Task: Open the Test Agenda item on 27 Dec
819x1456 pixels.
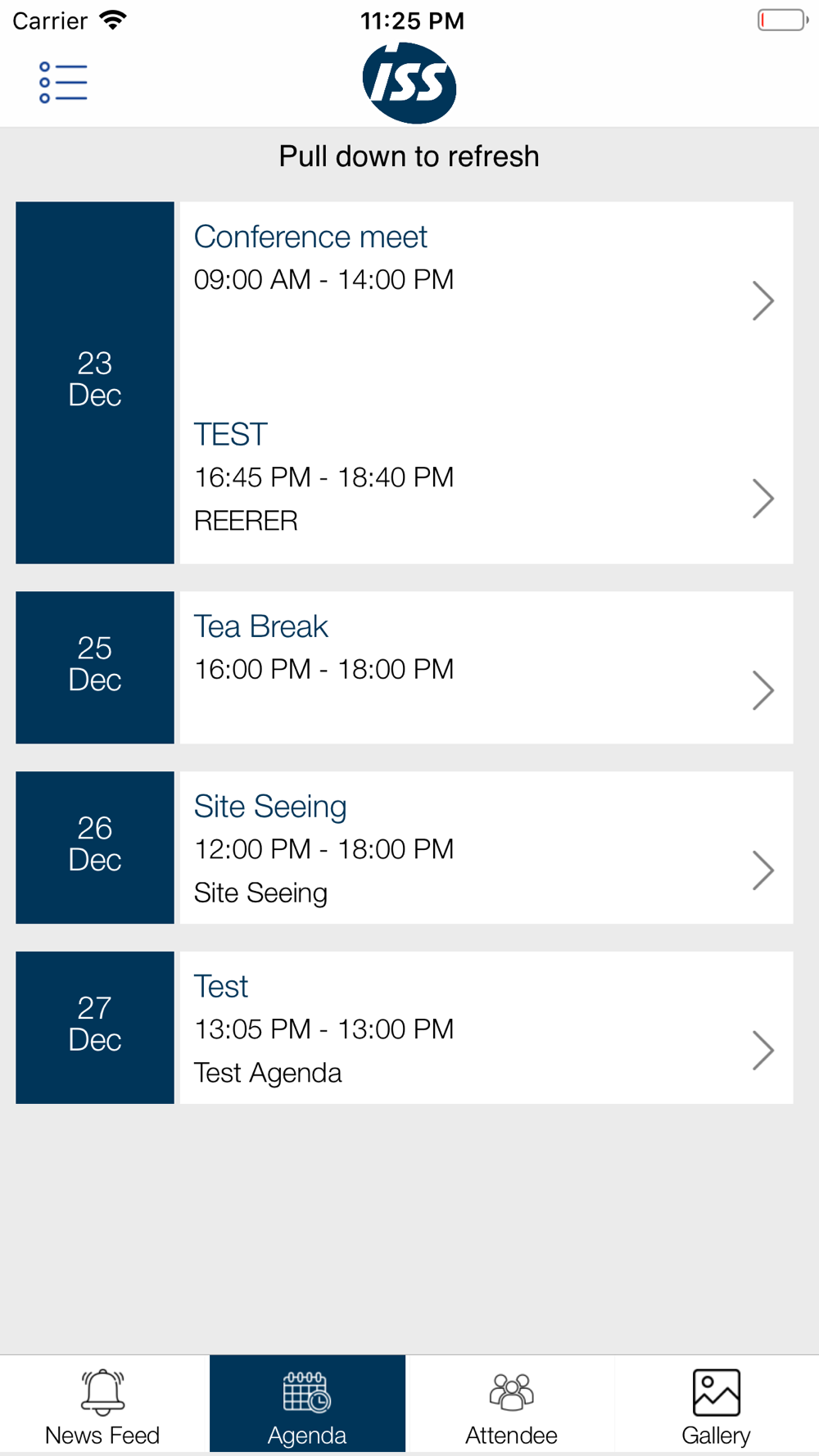Action: (486, 1028)
